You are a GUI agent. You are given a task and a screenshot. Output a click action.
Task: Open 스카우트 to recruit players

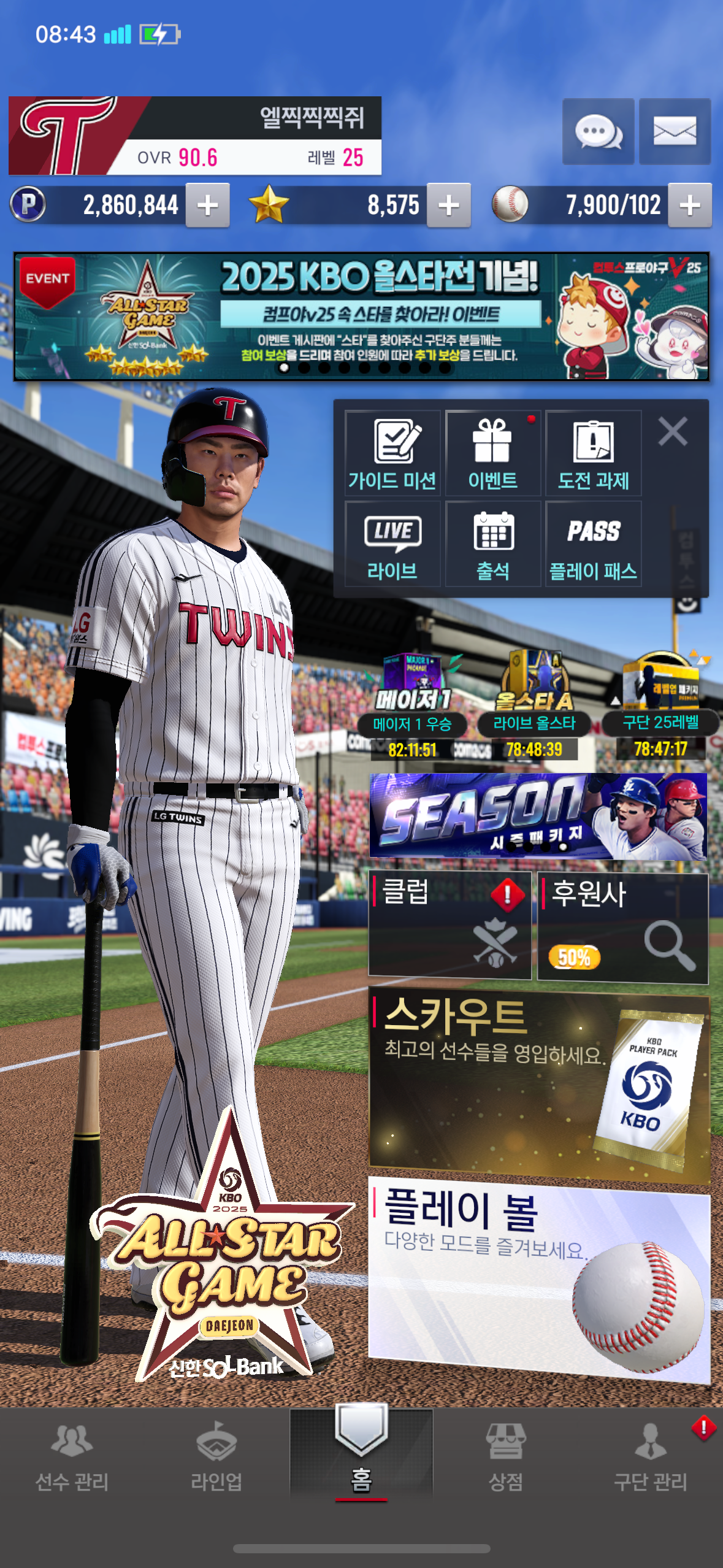pos(538,1083)
